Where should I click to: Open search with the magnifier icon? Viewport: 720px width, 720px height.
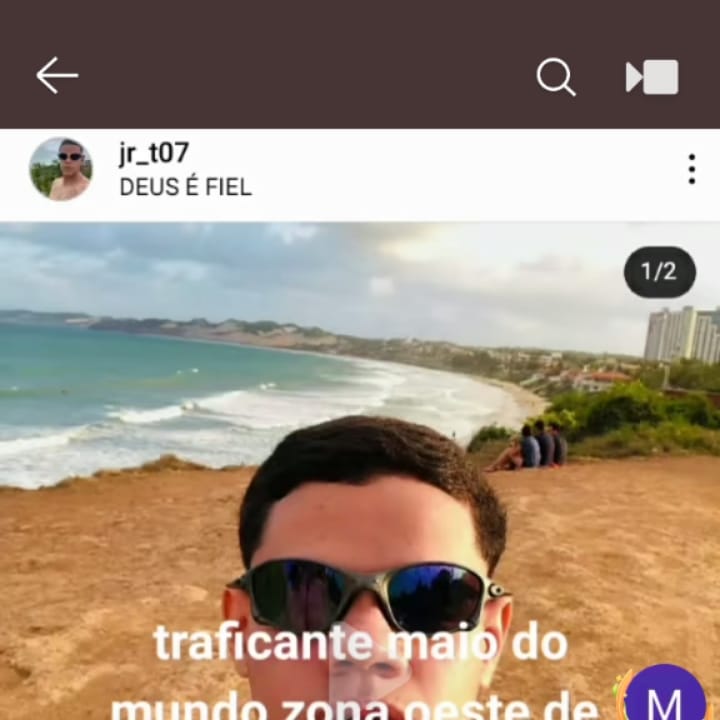[x=555, y=76]
